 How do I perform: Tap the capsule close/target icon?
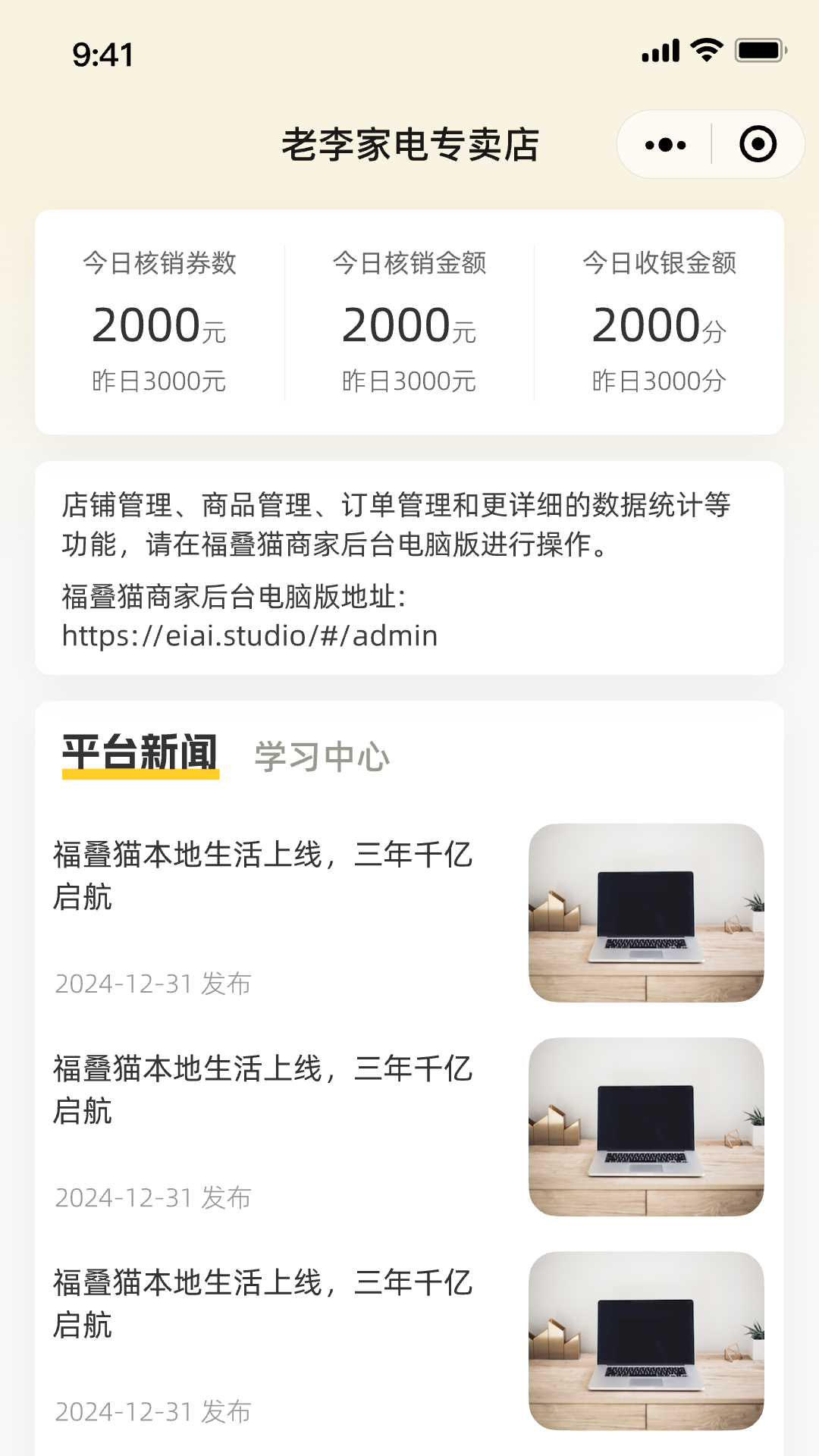758,144
